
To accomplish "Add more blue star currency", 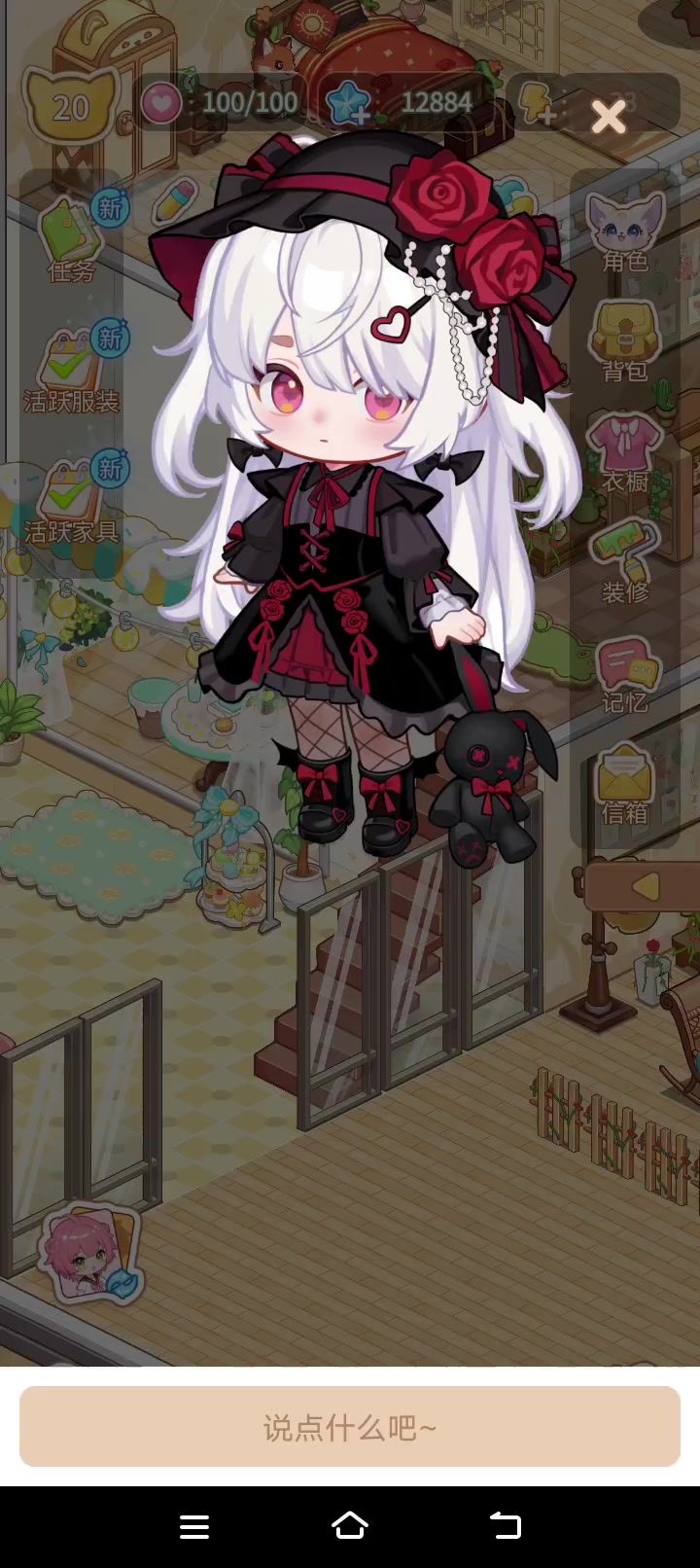I will (348, 103).
